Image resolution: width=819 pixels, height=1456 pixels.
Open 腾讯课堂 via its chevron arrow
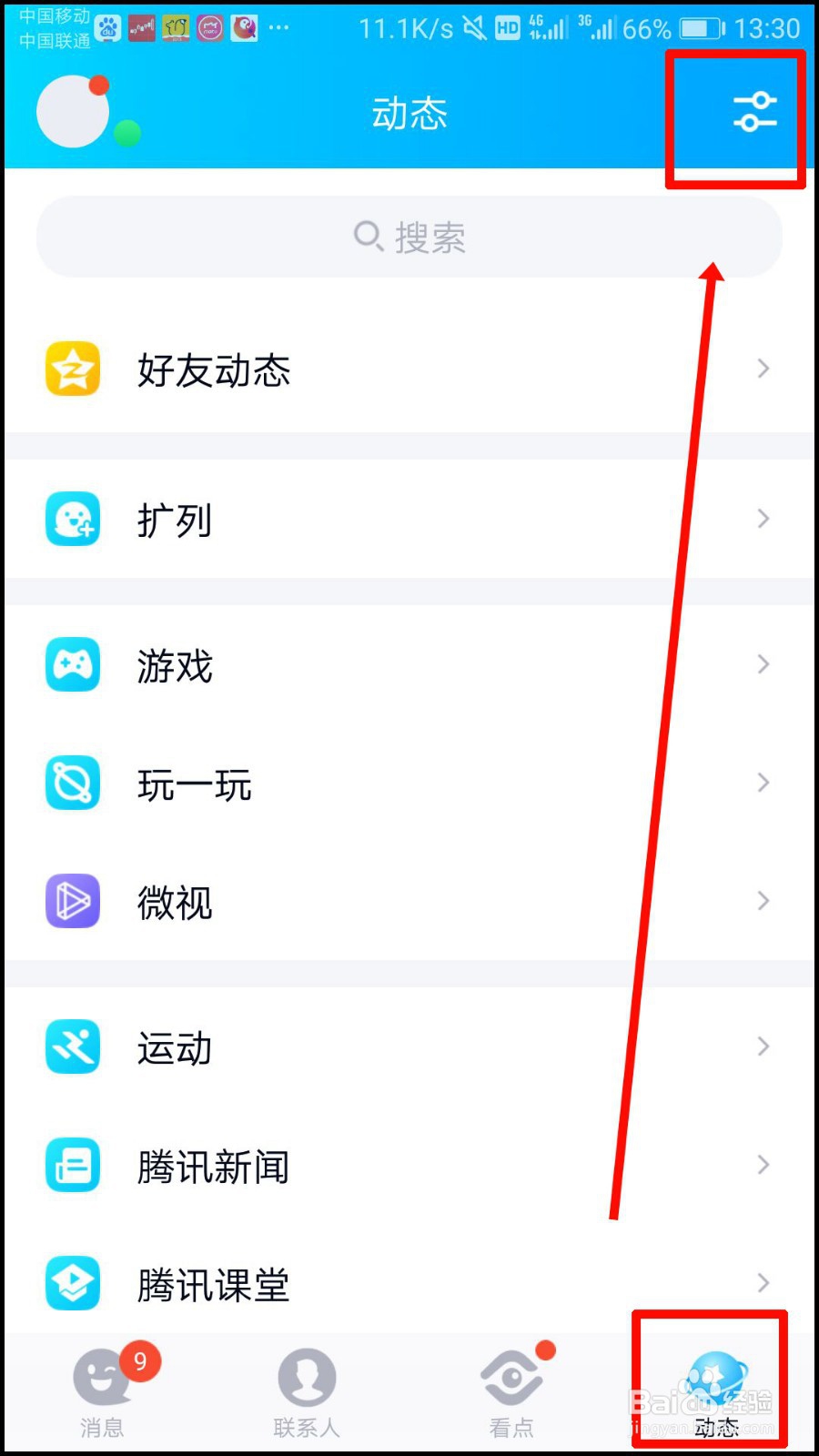[763, 1284]
